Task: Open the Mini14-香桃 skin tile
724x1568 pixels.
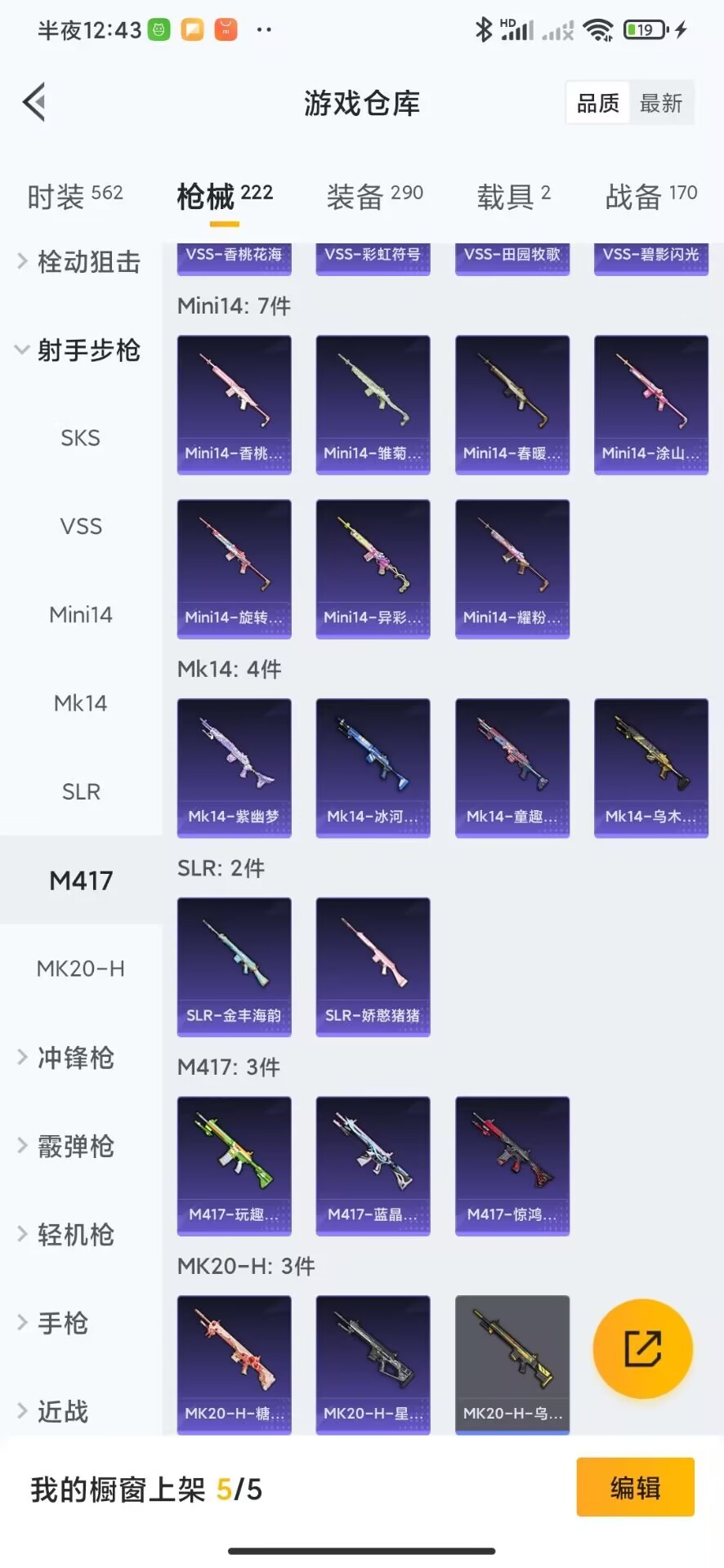Action: [235, 404]
